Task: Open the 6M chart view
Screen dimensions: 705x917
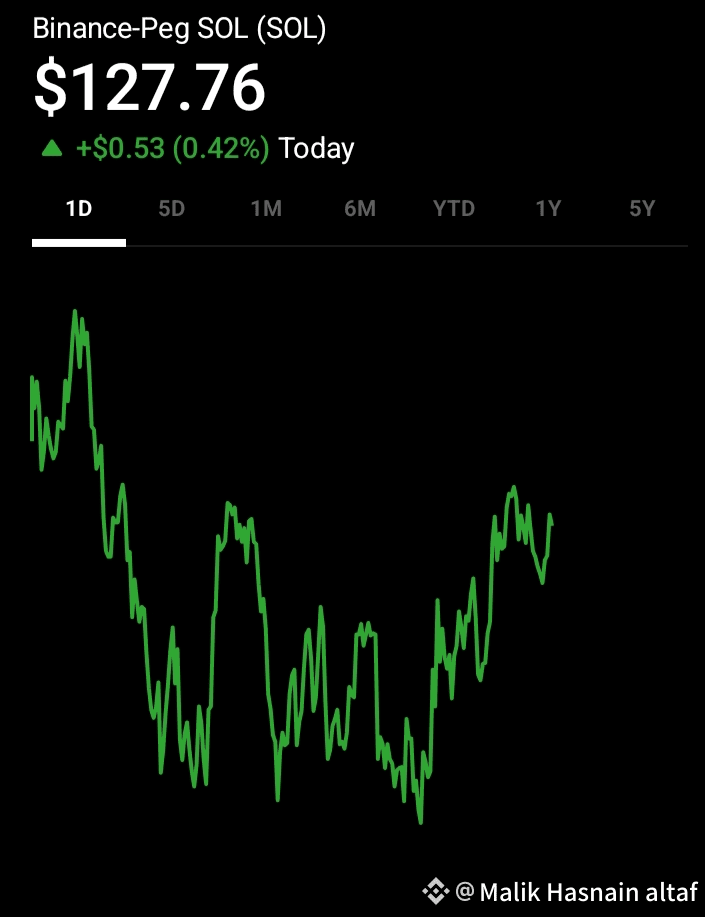Action: pyautogui.click(x=360, y=210)
